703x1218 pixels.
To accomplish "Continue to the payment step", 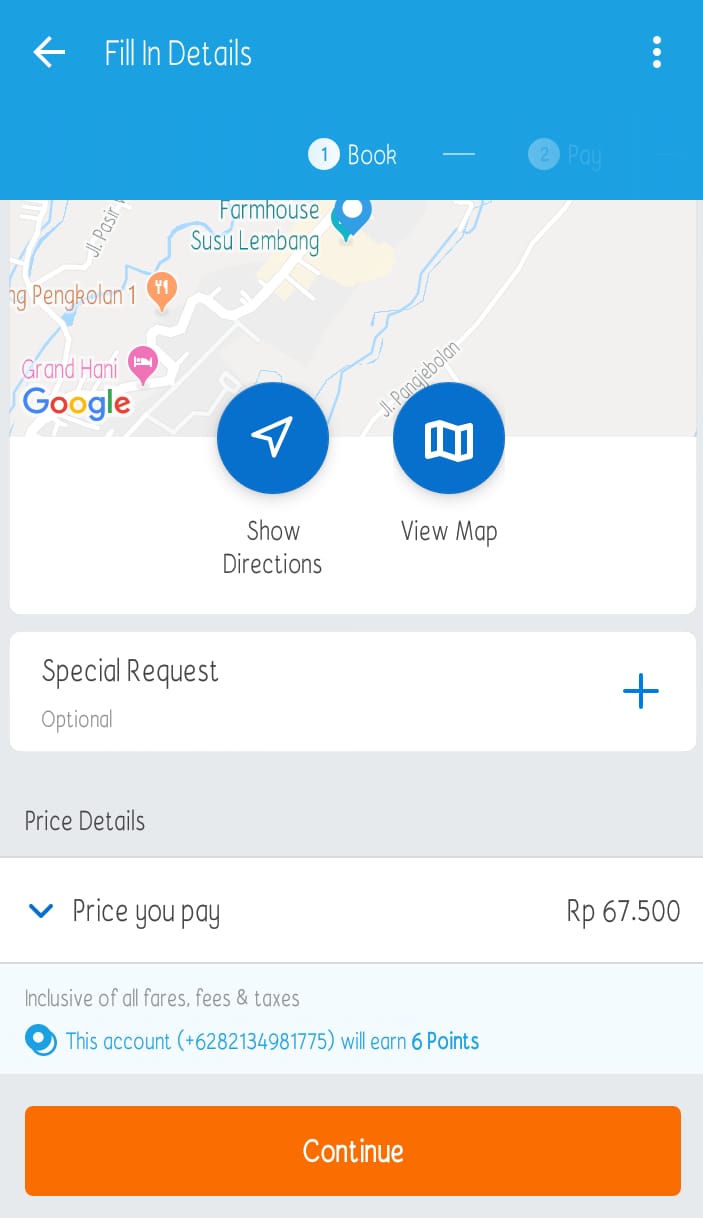I will 352,1151.
